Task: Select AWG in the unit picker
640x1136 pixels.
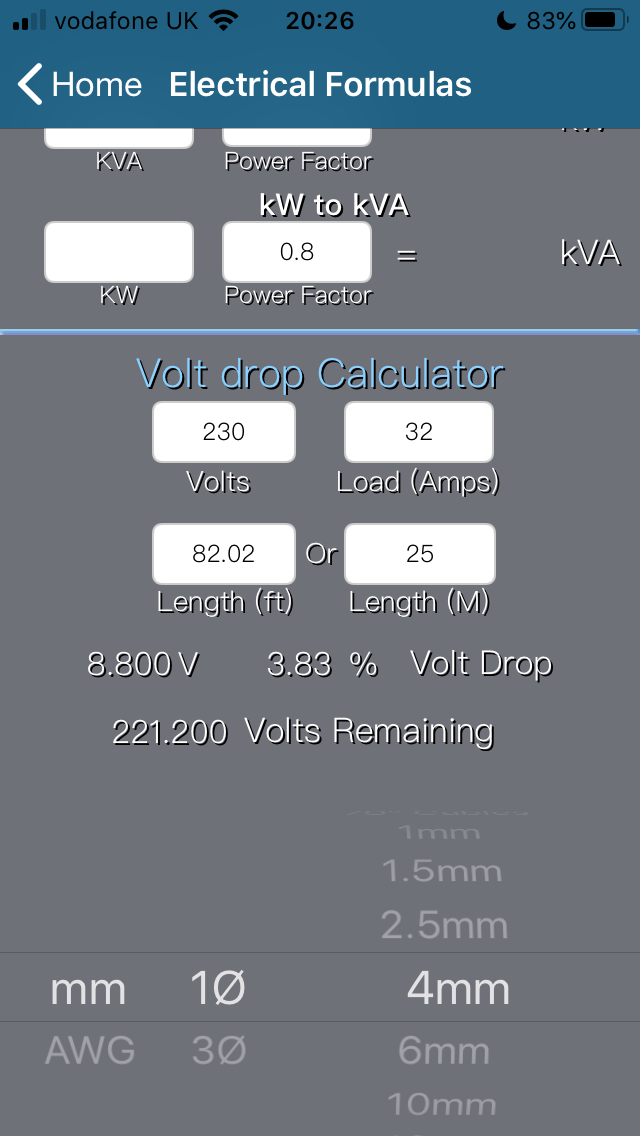Action: (x=90, y=1050)
